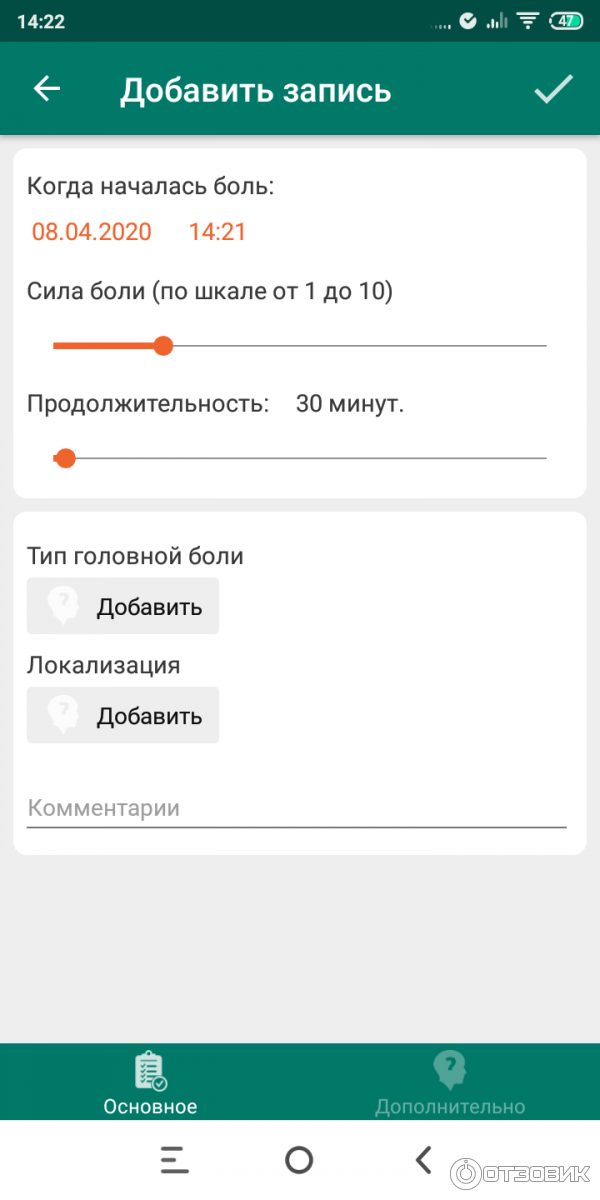Screen dimensions: 600x1200
Task: Tap the system home button
Action: click(x=299, y=1160)
